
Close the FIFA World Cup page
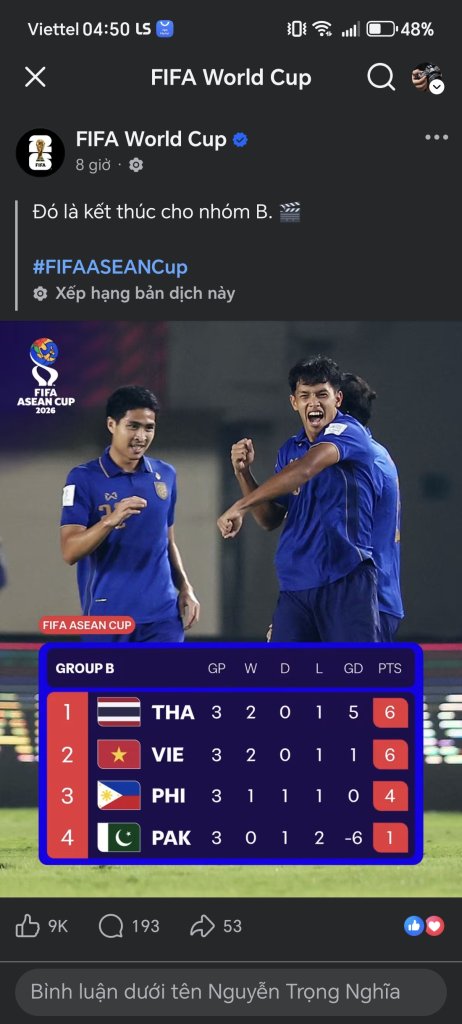(35, 77)
